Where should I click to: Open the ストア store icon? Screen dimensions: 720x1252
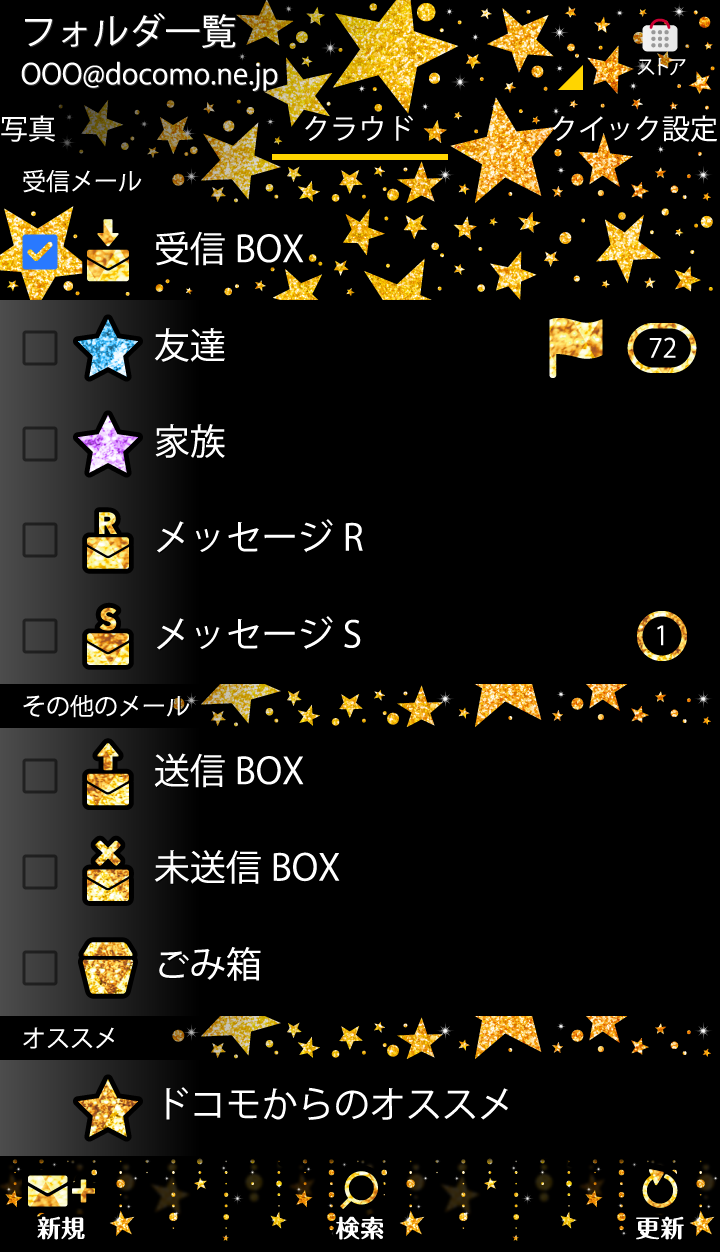tap(659, 47)
